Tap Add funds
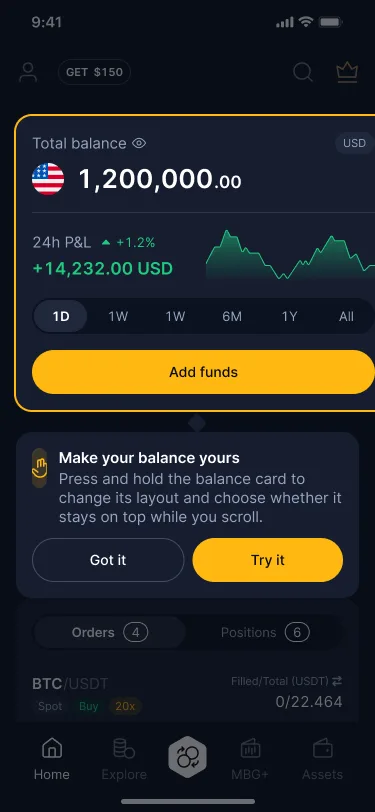This screenshot has height=812, width=375. 204,372
